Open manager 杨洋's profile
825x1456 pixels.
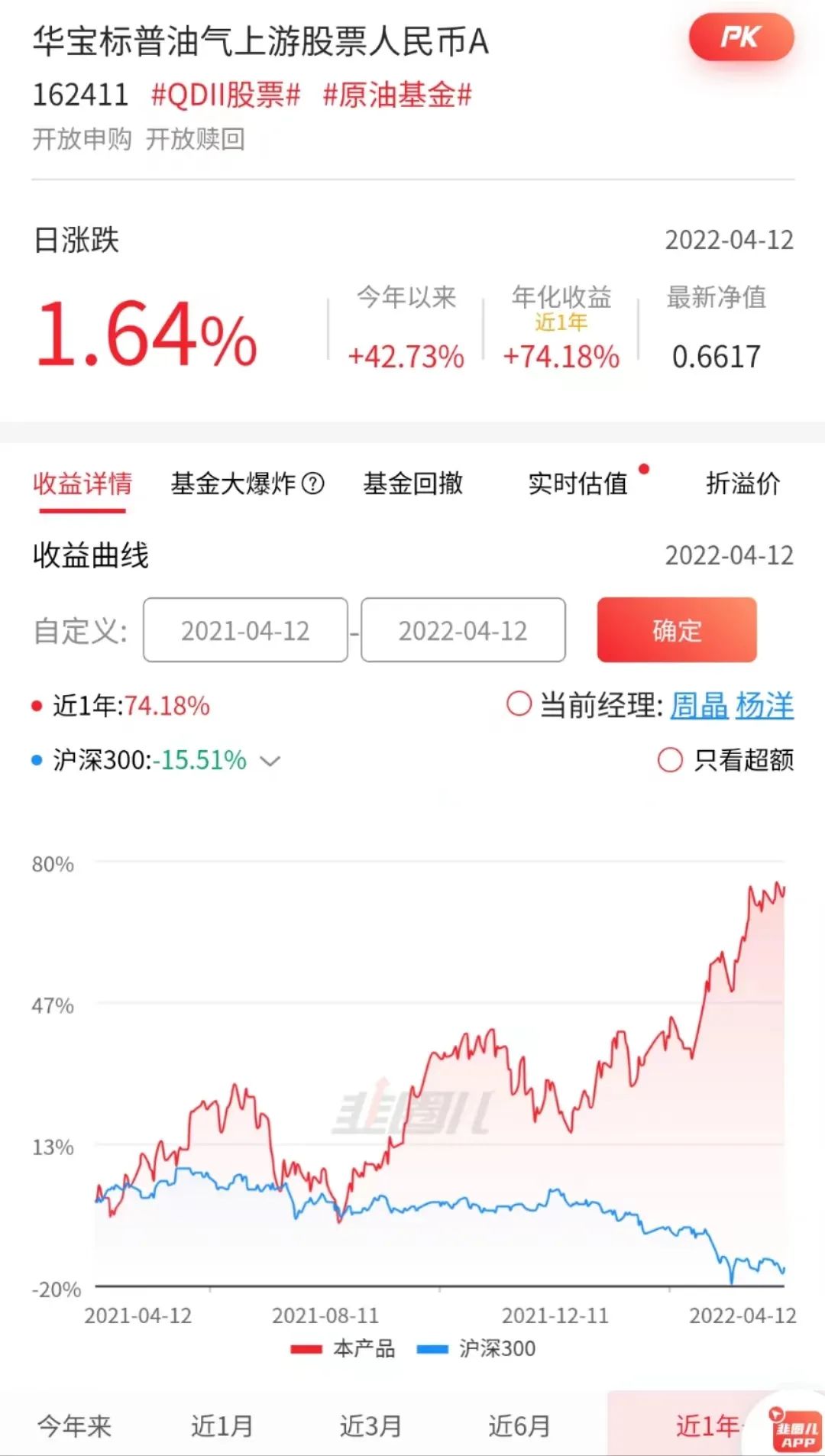click(x=765, y=705)
